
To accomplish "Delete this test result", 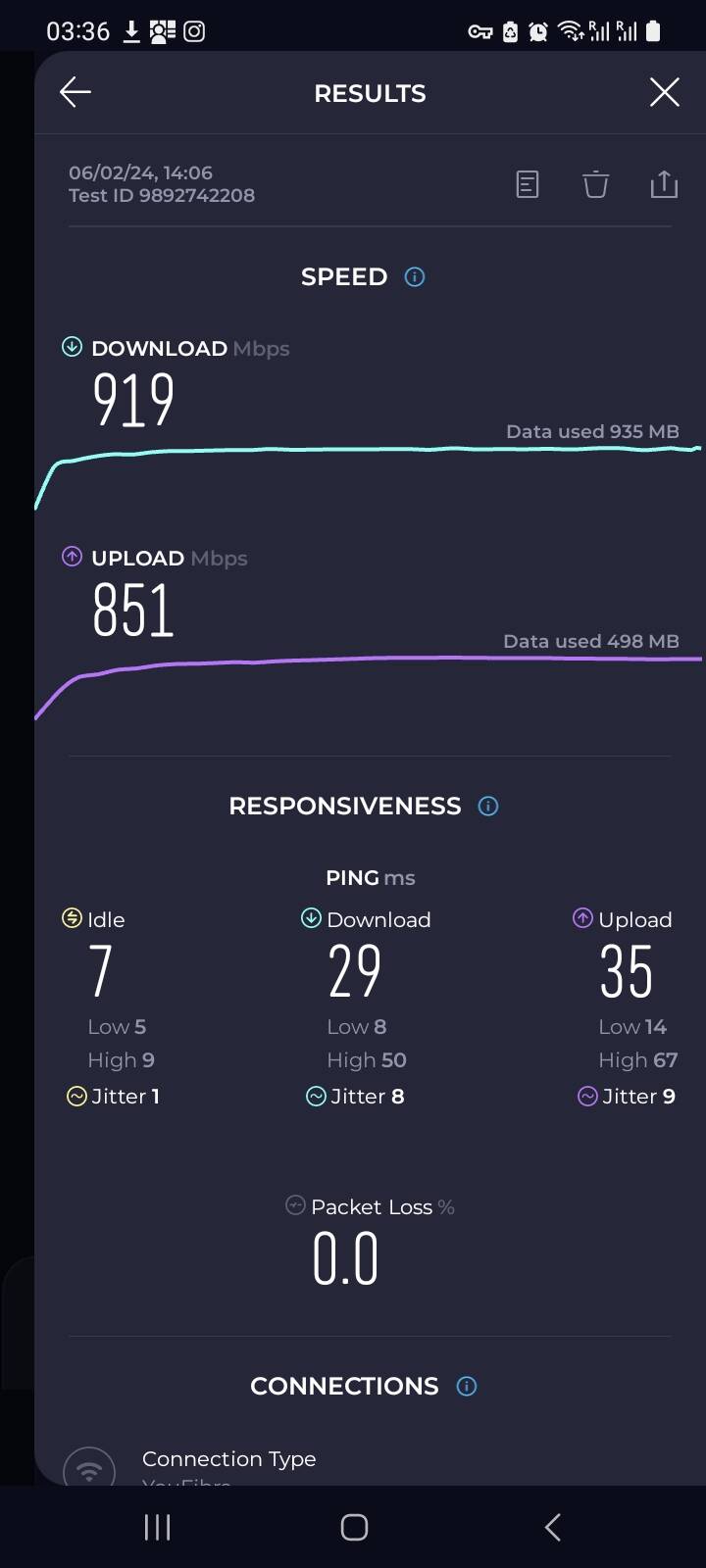I will [595, 184].
